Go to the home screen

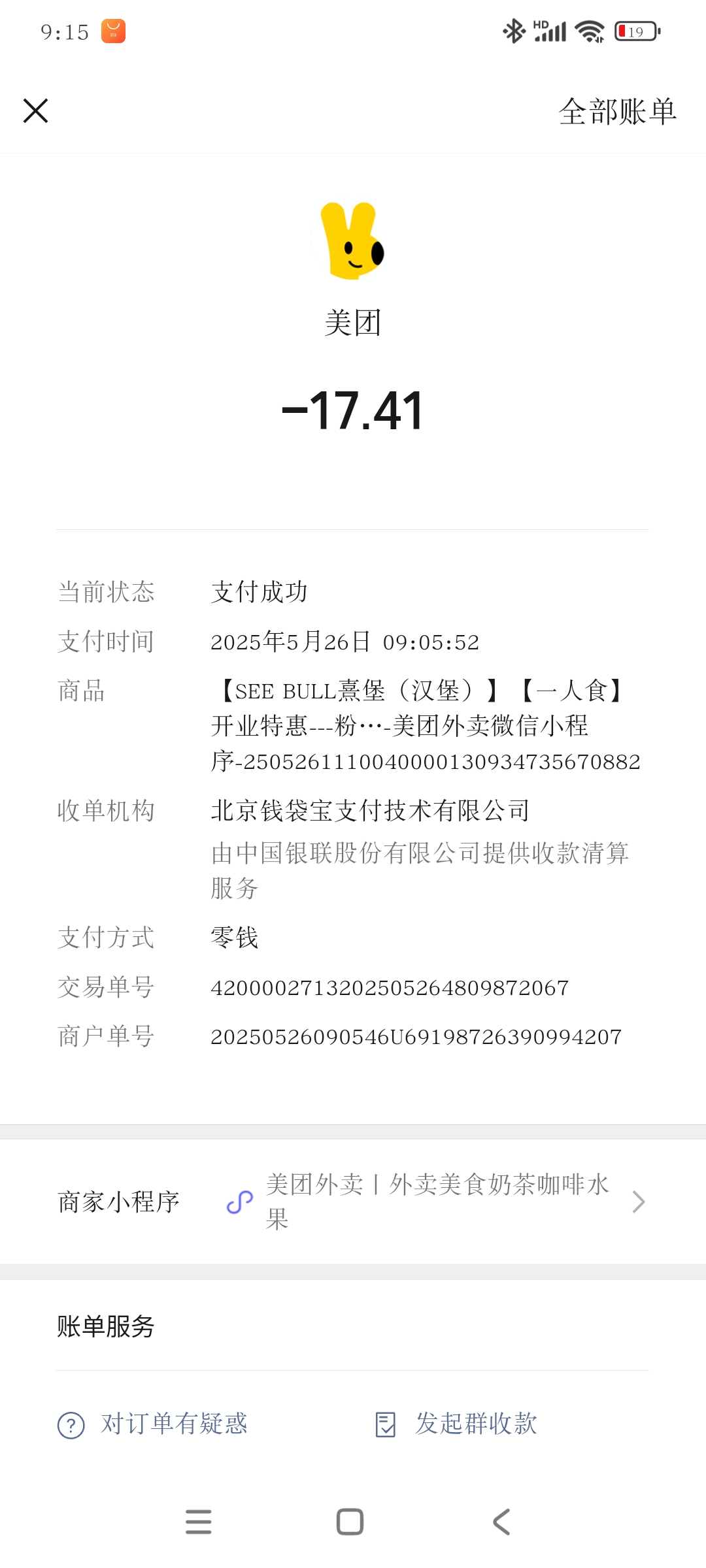[350, 1522]
